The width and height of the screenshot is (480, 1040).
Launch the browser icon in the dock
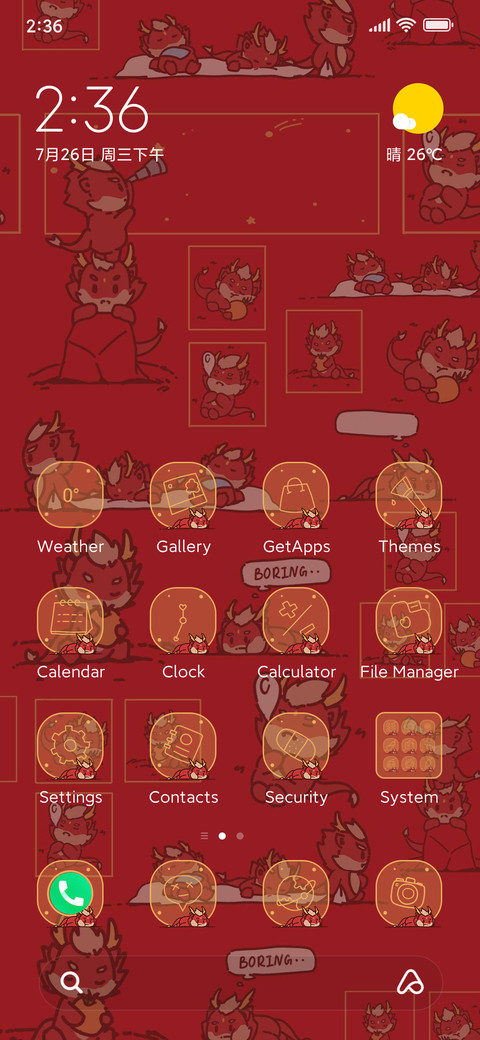[x=296, y=893]
